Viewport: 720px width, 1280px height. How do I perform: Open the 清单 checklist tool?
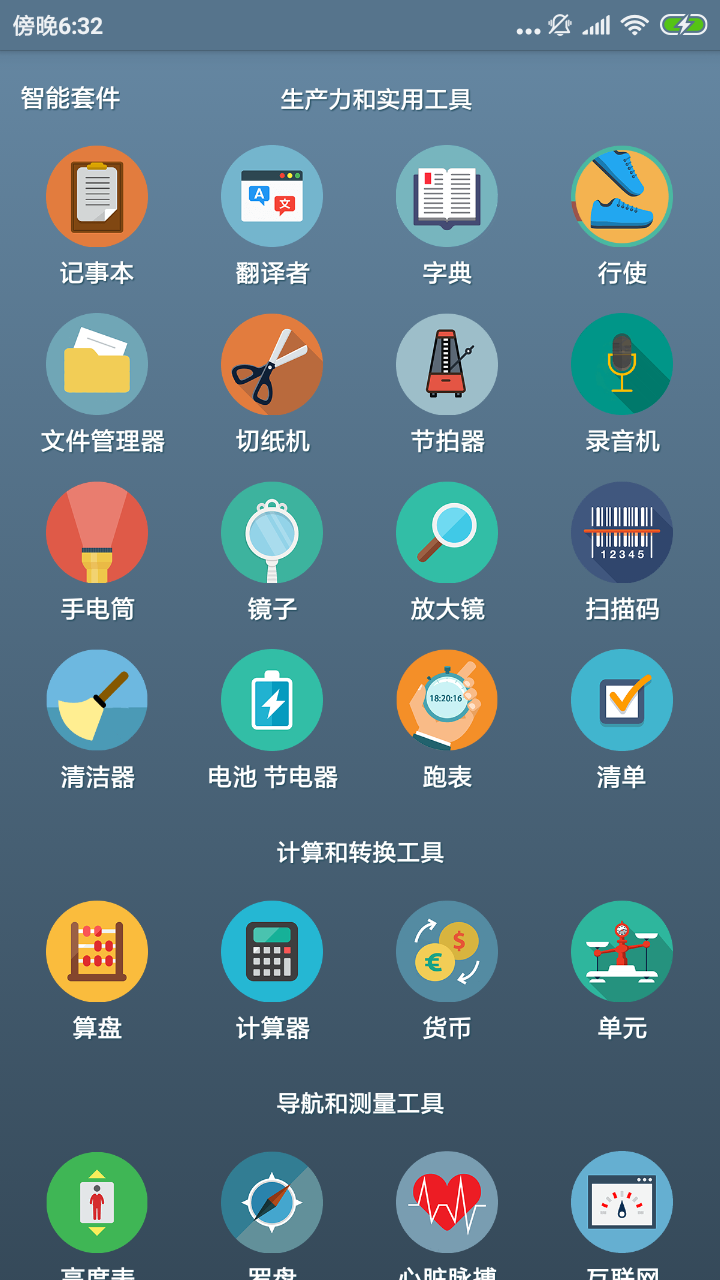(x=622, y=700)
